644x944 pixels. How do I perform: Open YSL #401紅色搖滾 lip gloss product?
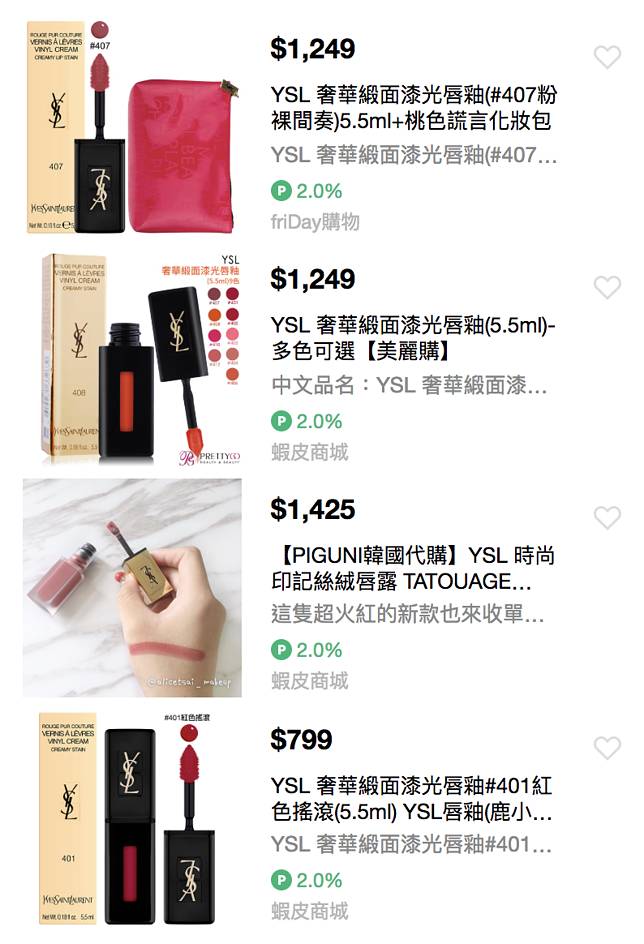click(x=413, y=799)
